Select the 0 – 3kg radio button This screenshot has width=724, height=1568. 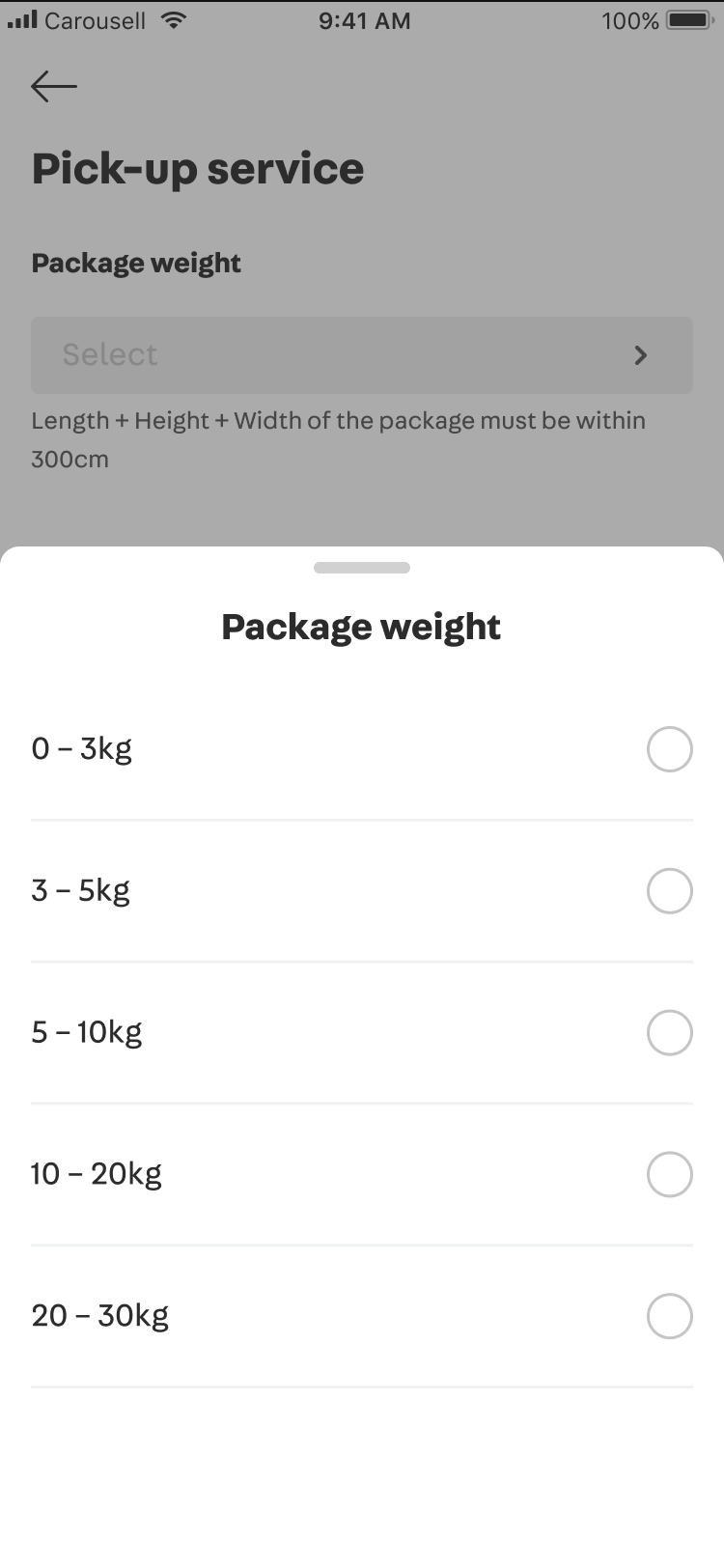pos(669,749)
